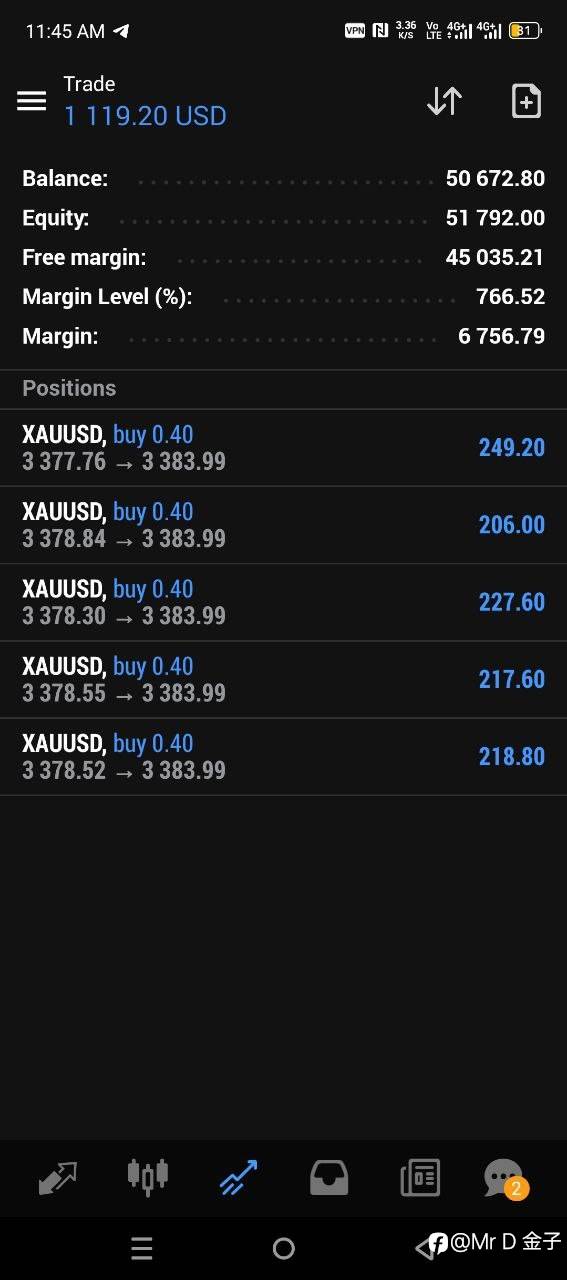Viewport: 567px width, 1280px height.
Task: Open XAUUSD position with profit 249.20
Action: (x=283, y=448)
